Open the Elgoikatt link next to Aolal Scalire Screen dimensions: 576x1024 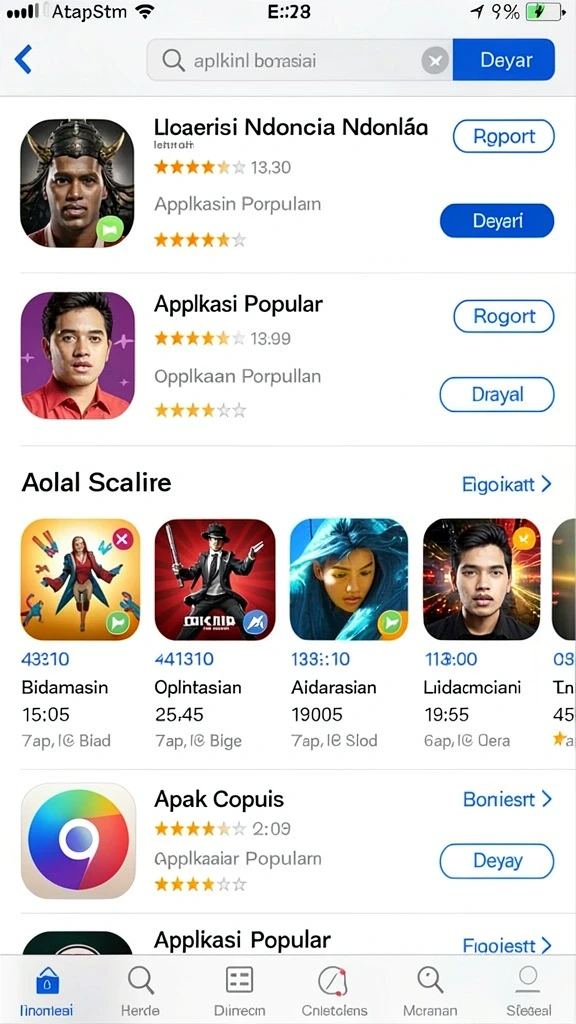507,485
